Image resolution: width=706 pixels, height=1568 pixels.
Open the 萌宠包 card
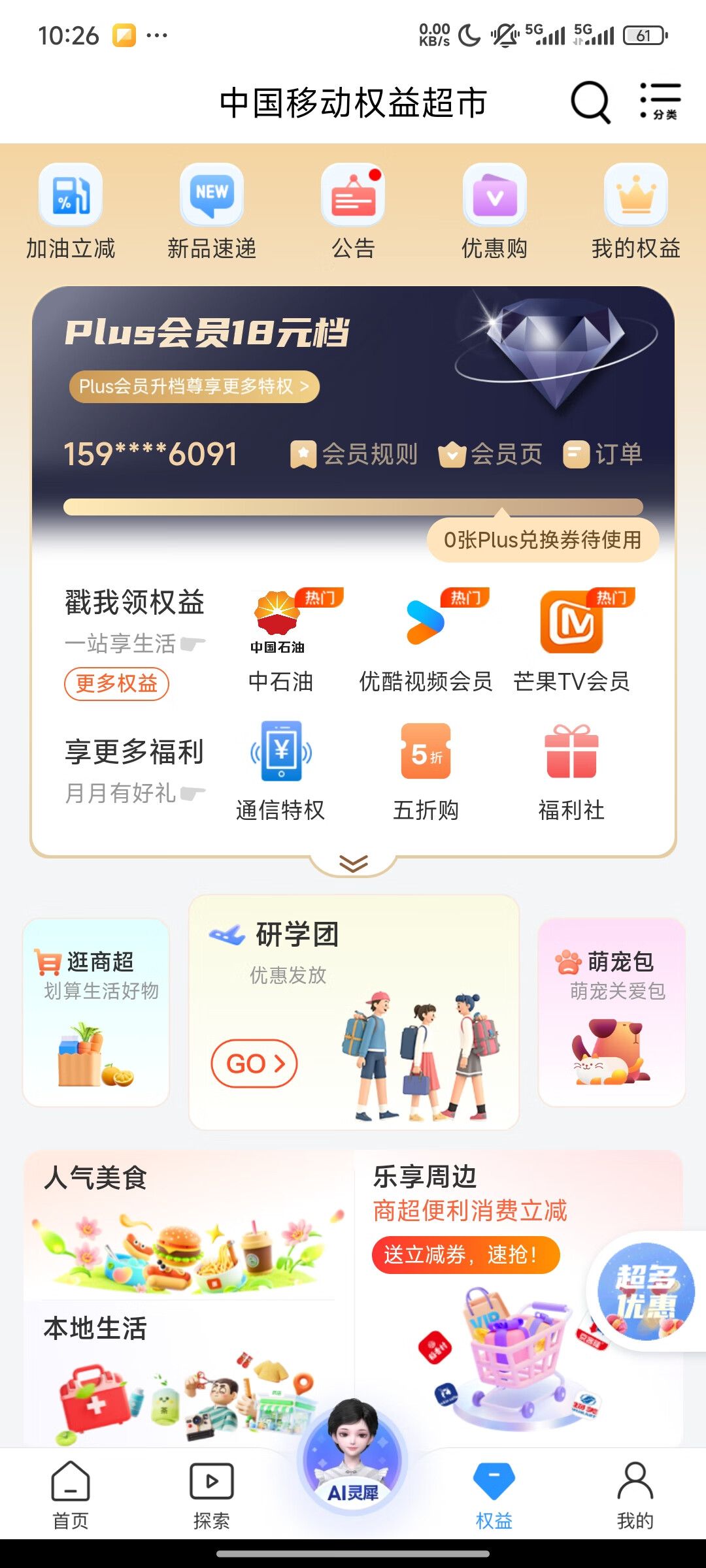[611, 1013]
